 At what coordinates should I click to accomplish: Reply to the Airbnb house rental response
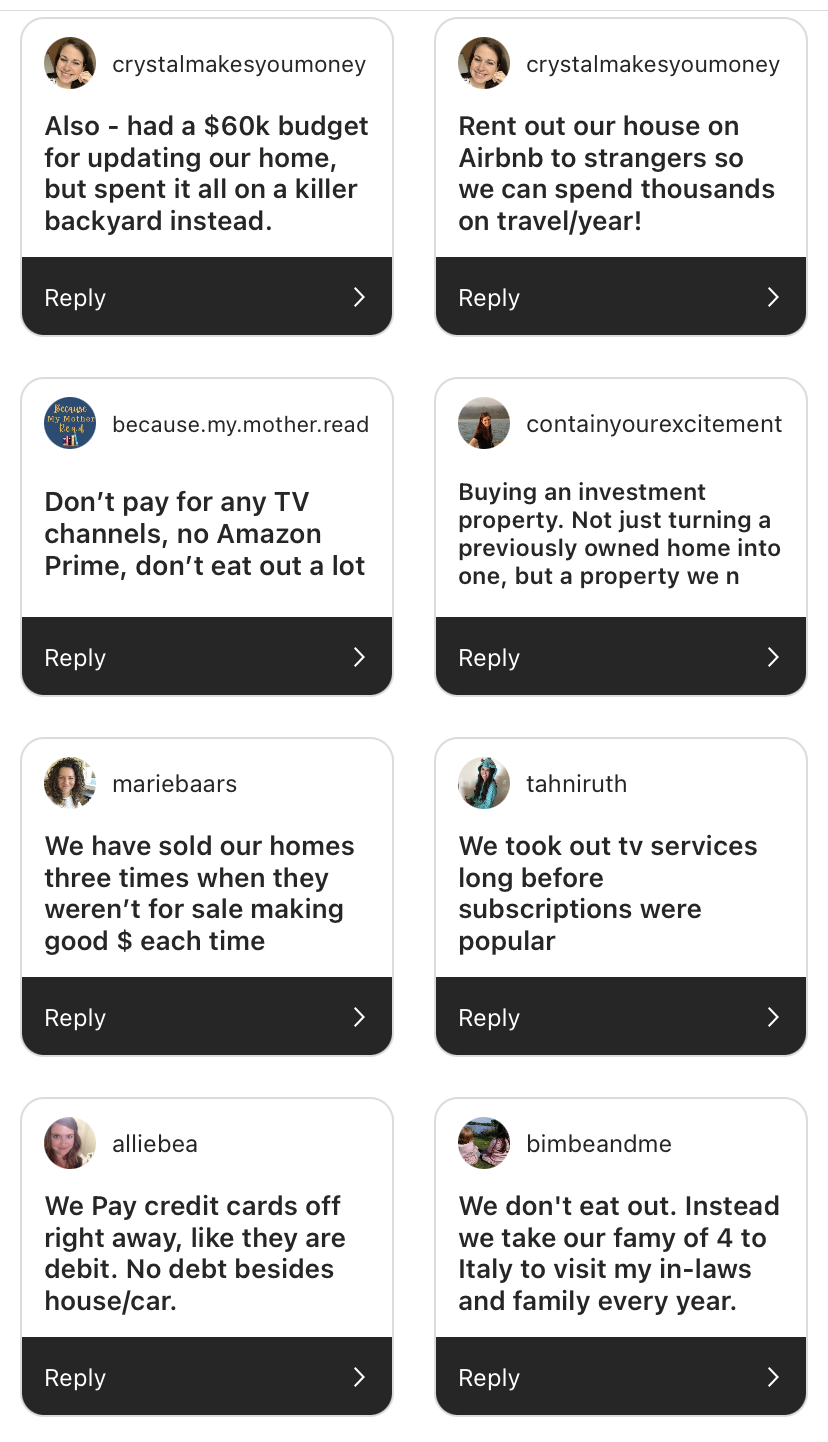pyautogui.click(x=621, y=297)
